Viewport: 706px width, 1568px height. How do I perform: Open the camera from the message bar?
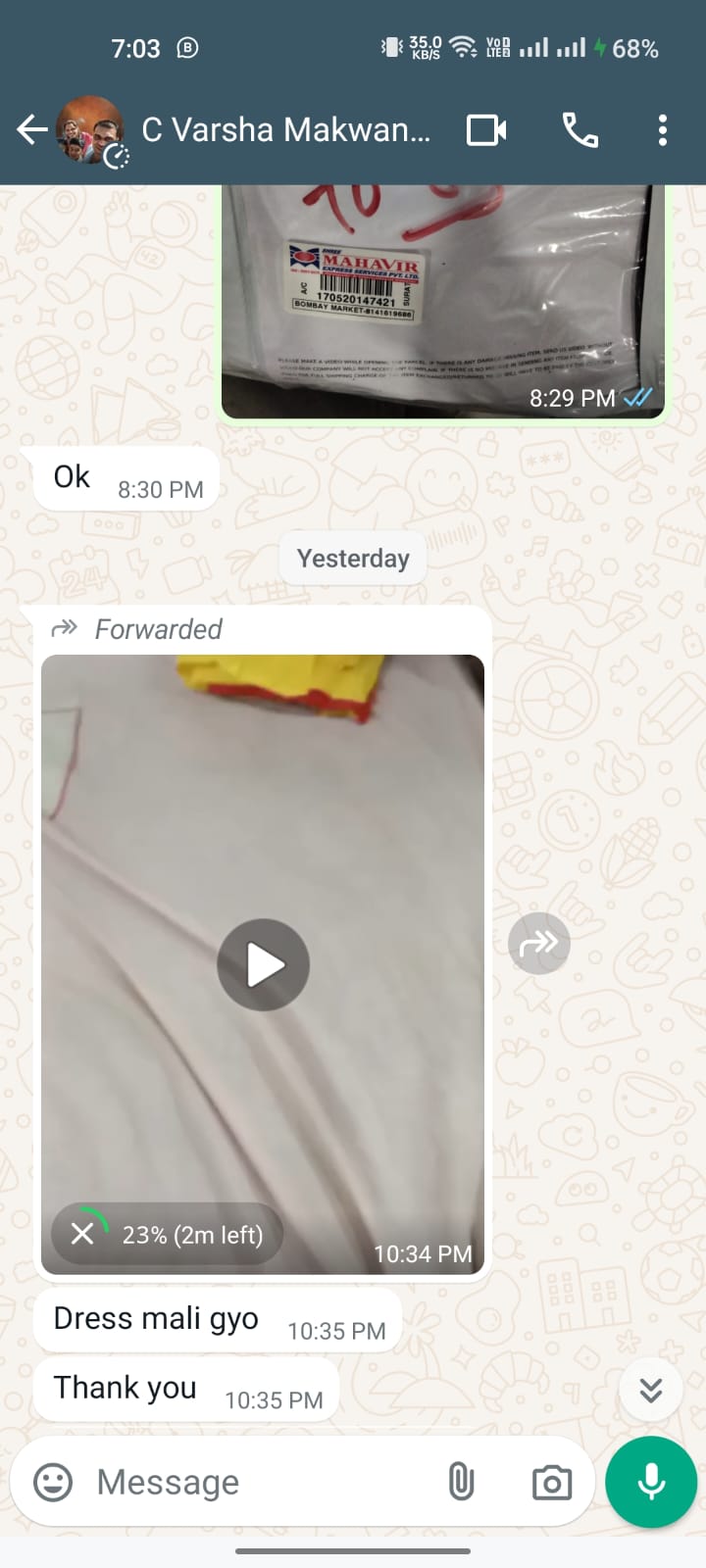tap(552, 1482)
